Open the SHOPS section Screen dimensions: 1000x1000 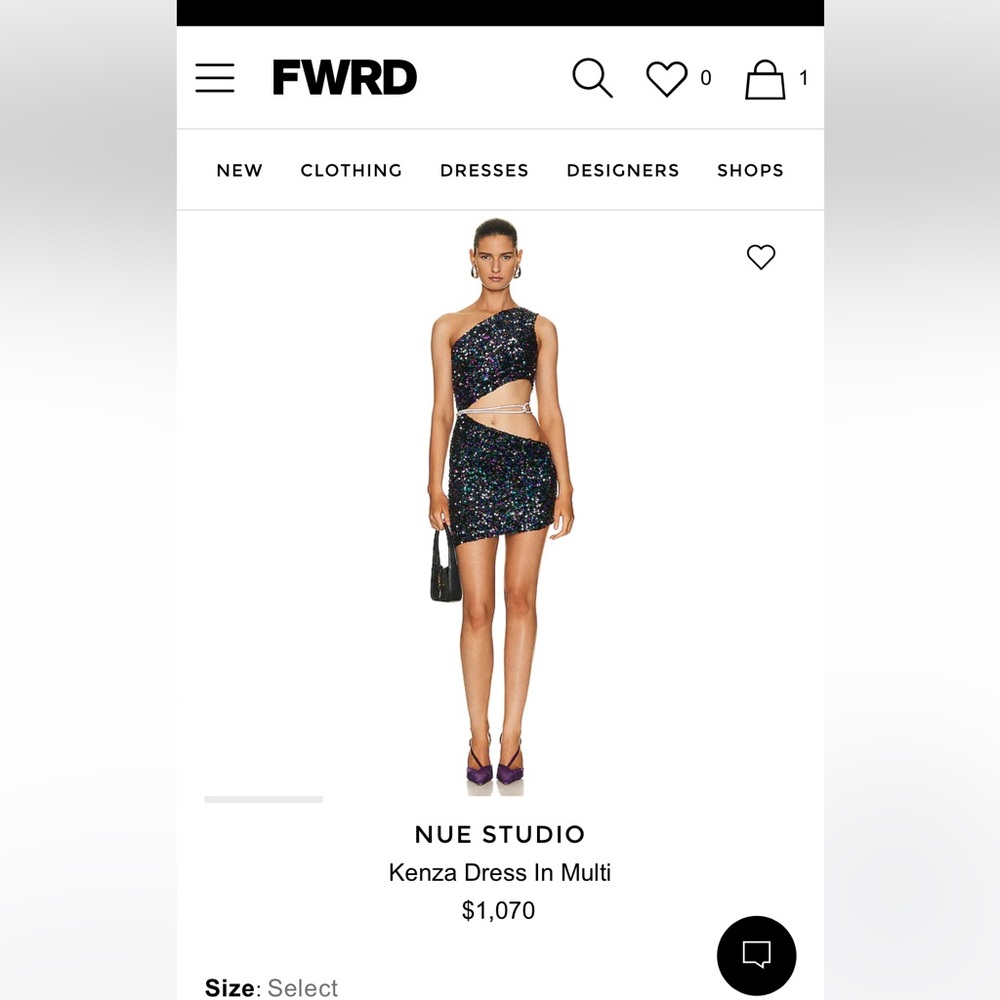[x=750, y=170]
